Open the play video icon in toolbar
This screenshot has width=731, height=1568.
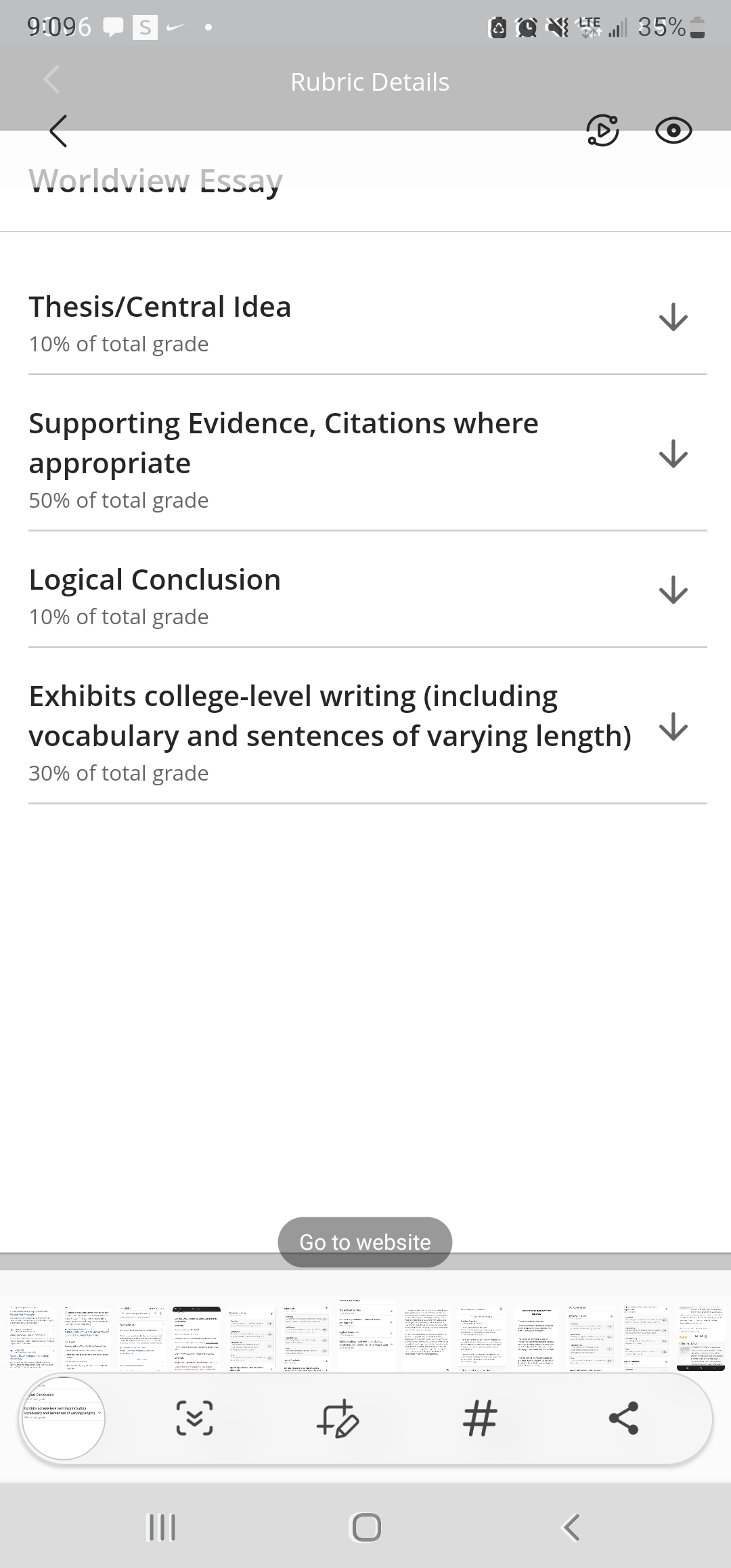click(x=602, y=131)
